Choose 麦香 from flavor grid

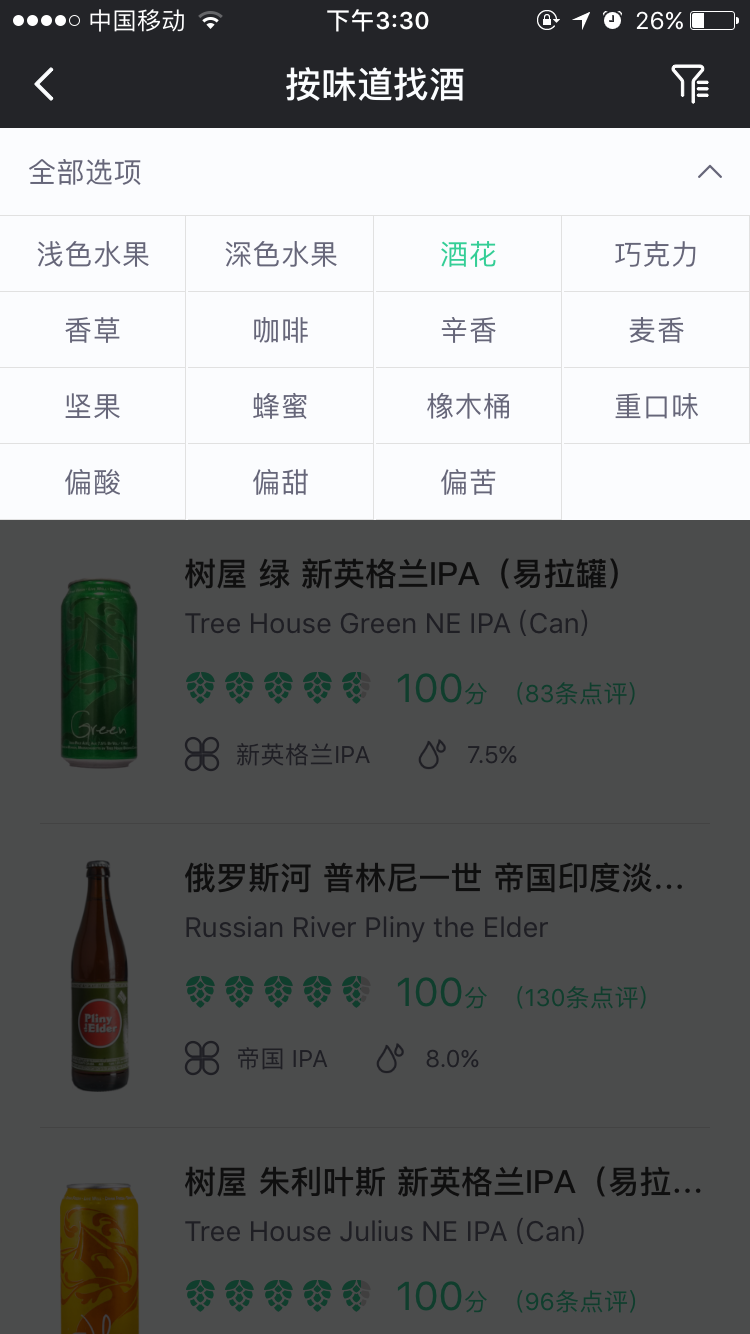tap(655, 331)
